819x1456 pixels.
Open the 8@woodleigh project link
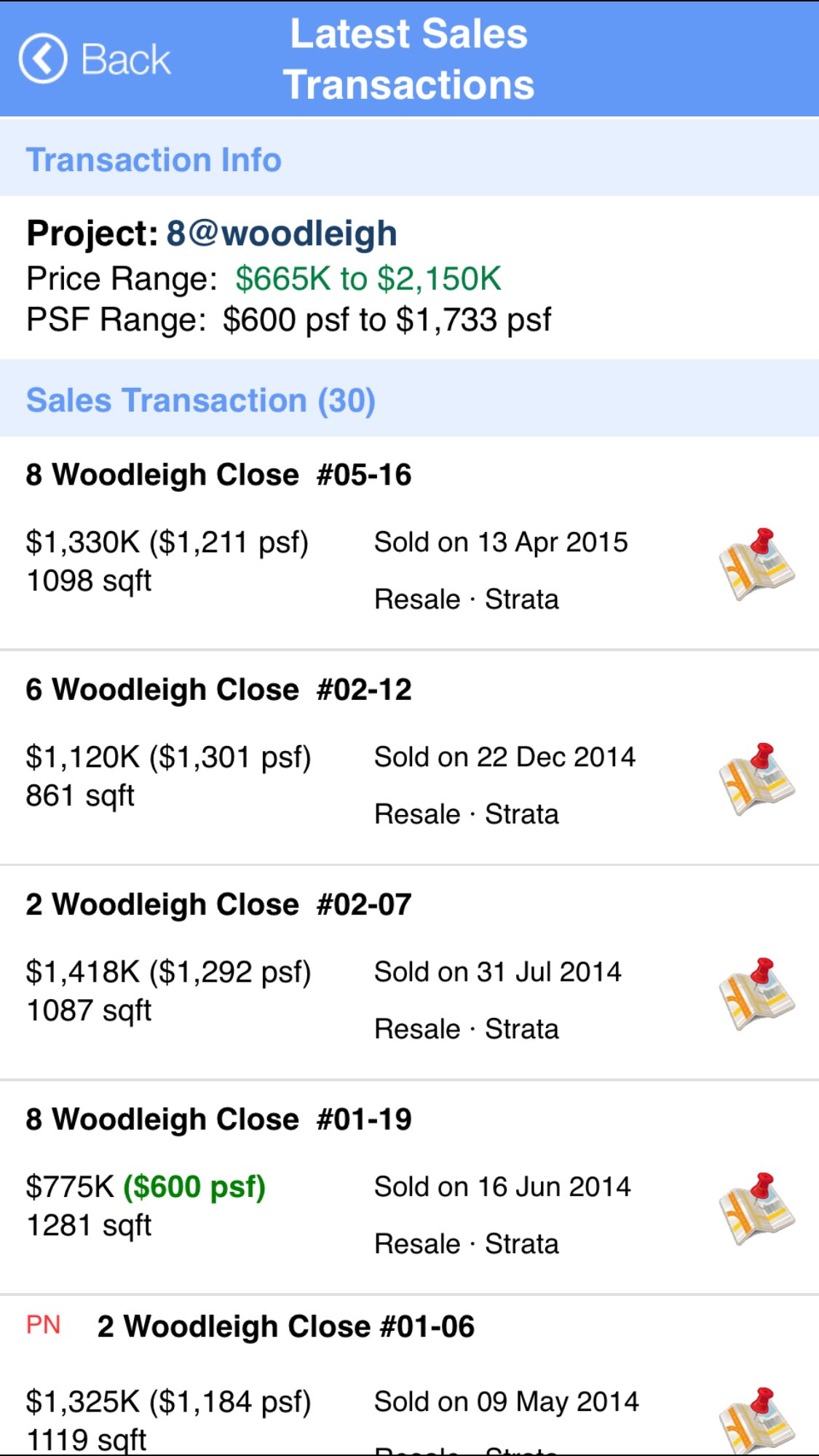(281, 234)
